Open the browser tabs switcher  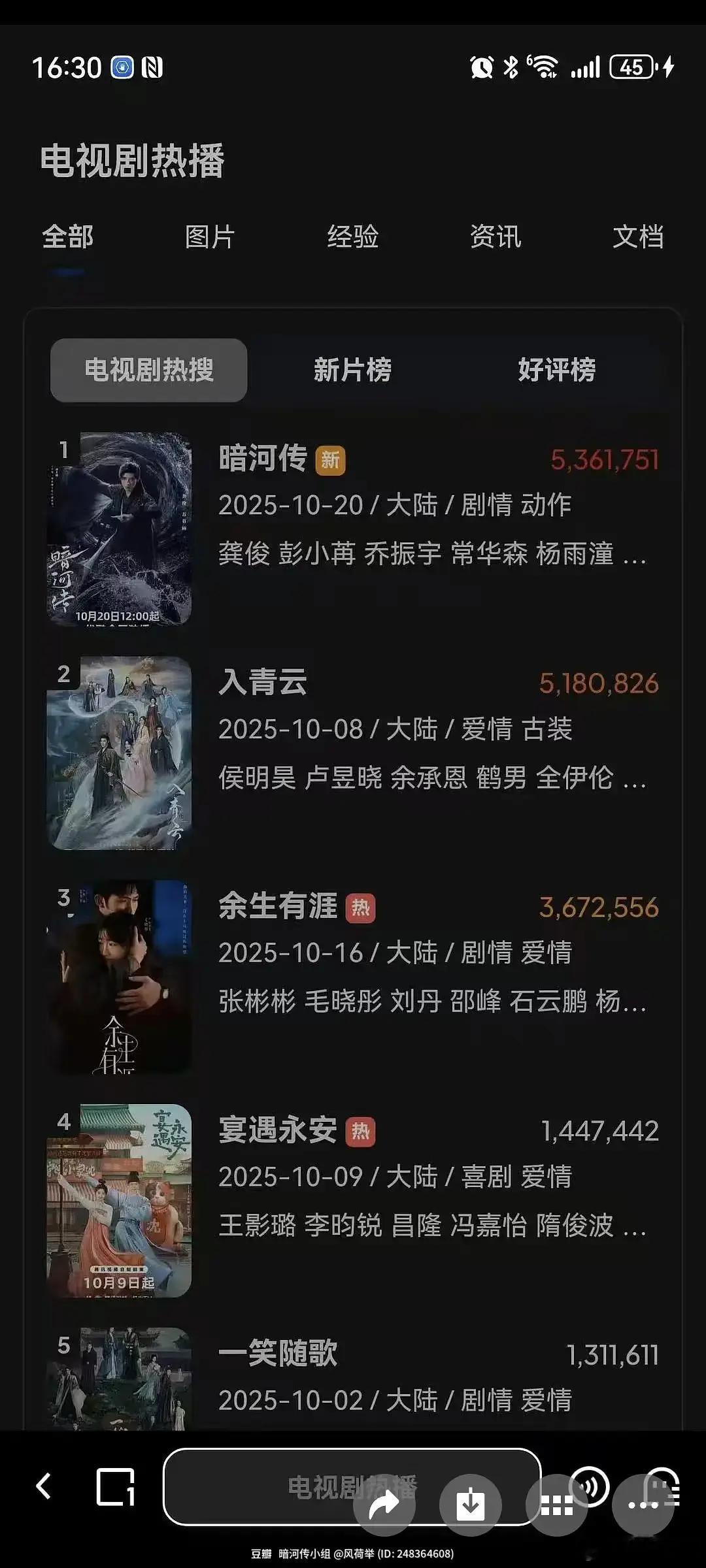click(116, 1487)
